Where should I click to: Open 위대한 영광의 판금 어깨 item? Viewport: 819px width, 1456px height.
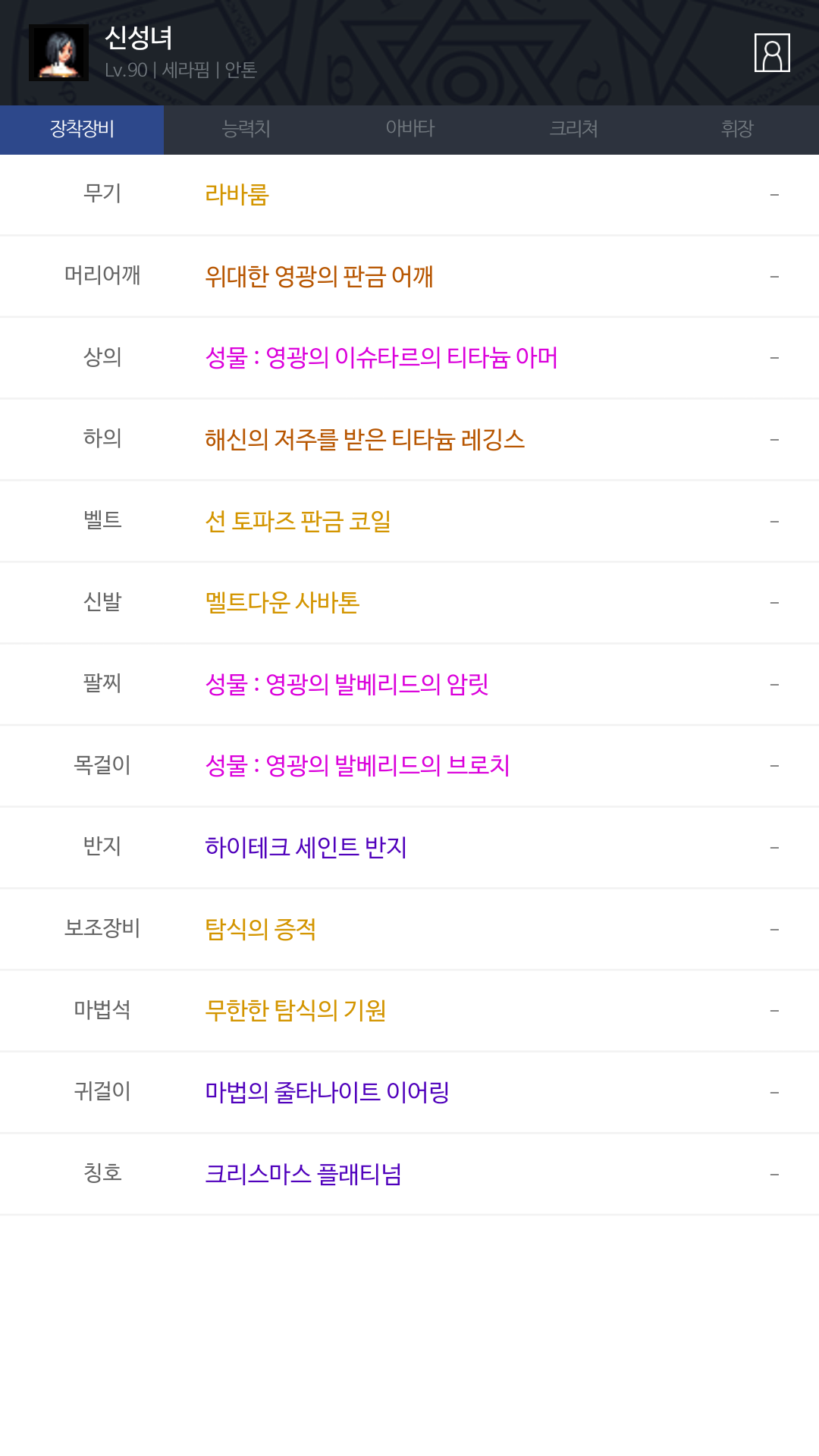(409, 277)
